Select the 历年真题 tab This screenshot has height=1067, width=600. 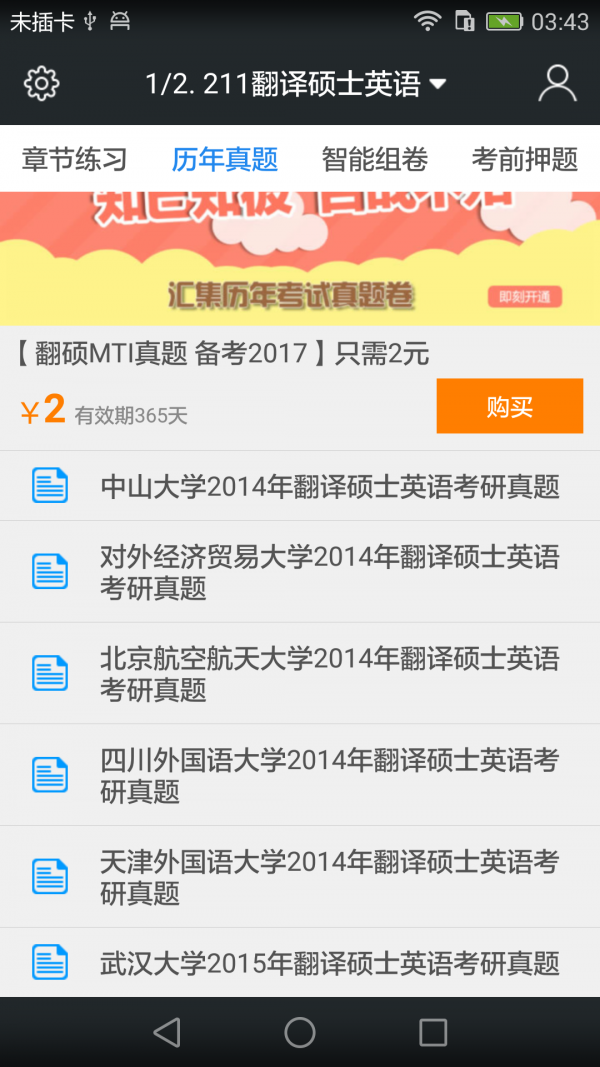click(x=225, y=159)
